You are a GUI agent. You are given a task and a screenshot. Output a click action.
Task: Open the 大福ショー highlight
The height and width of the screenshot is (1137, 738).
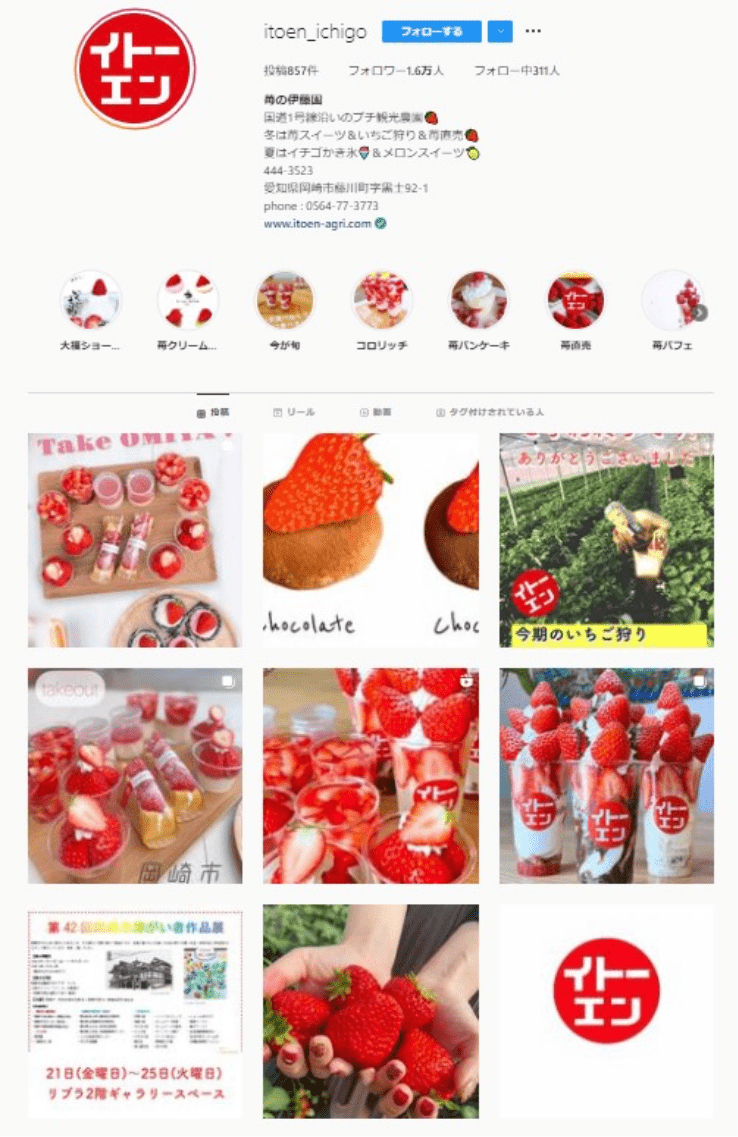(90, 300)
